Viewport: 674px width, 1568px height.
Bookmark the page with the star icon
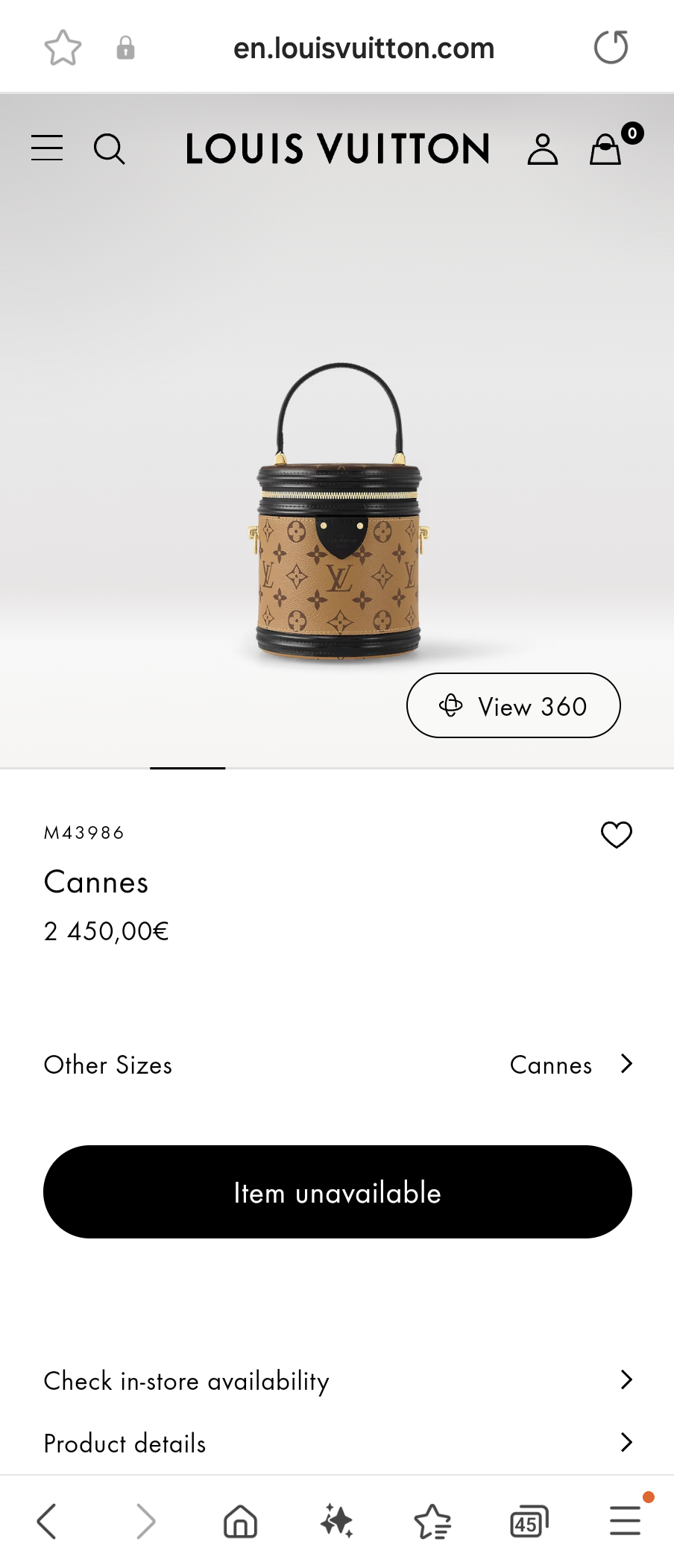pos(63,47)
